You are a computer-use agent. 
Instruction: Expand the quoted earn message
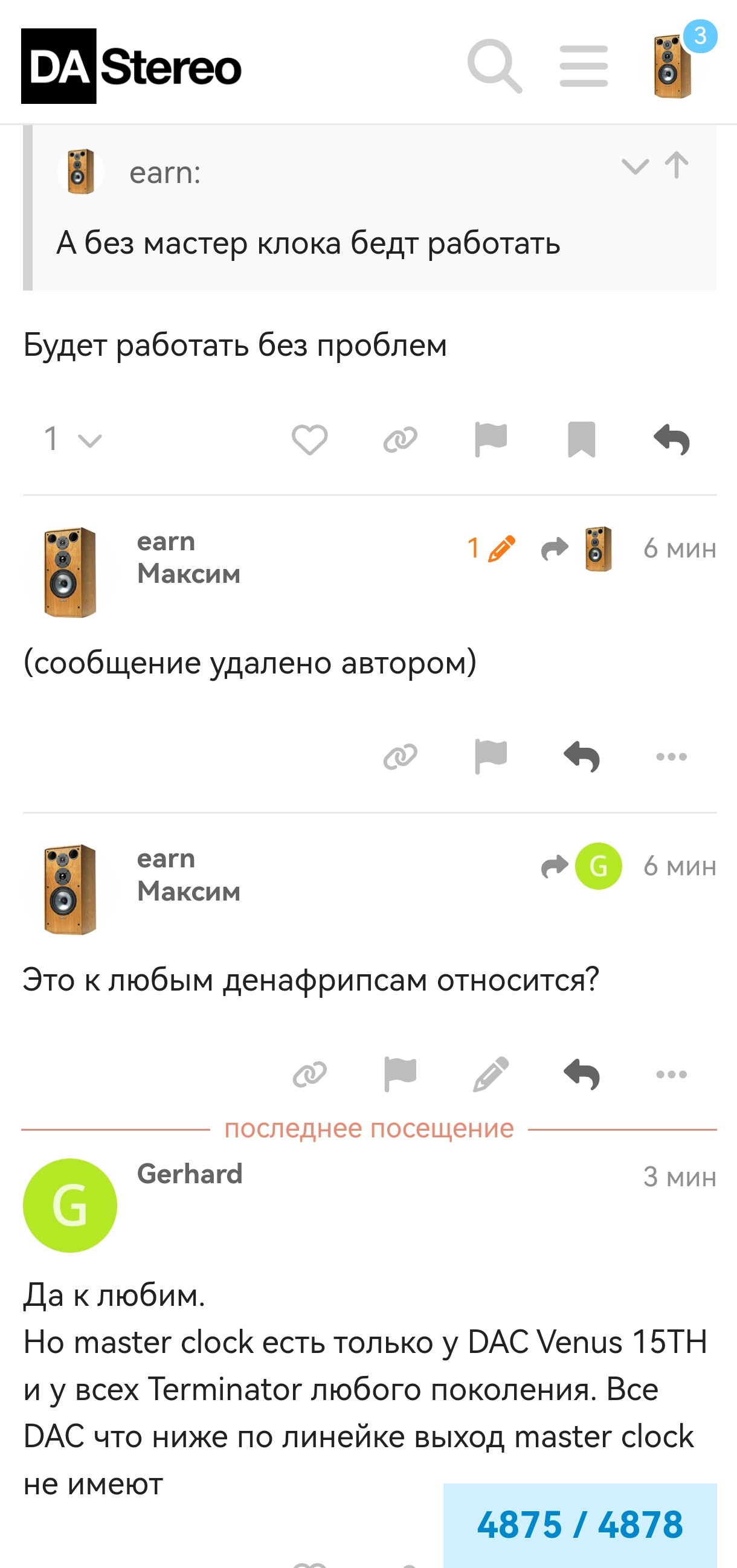click(x=635, y=166)
